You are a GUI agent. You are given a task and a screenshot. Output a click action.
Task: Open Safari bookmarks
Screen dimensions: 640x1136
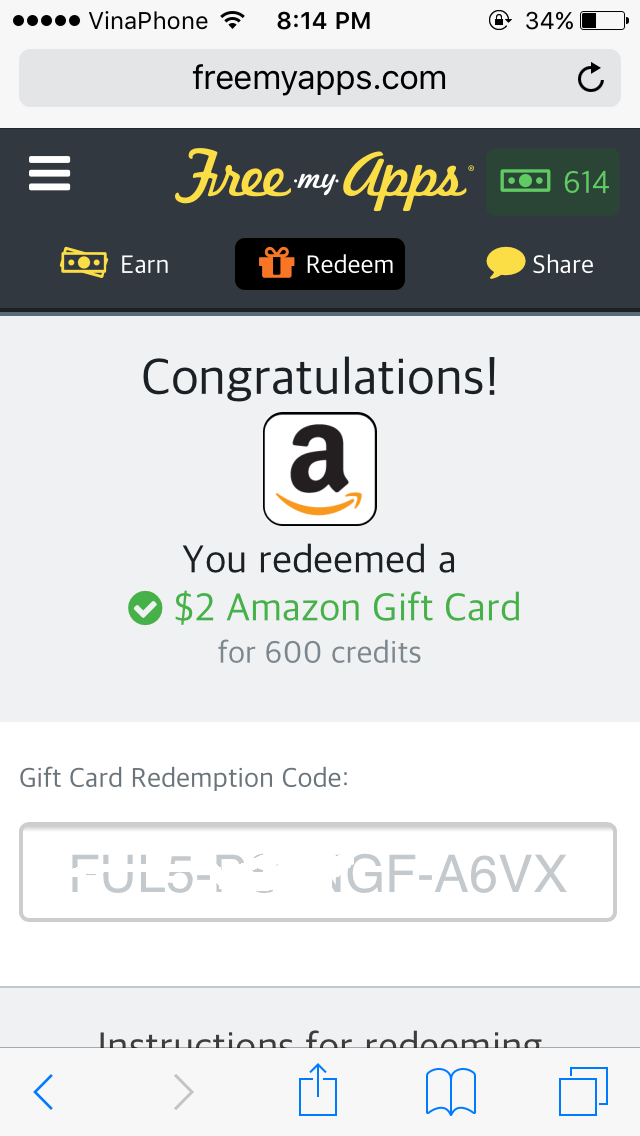tap(451, 1092)
